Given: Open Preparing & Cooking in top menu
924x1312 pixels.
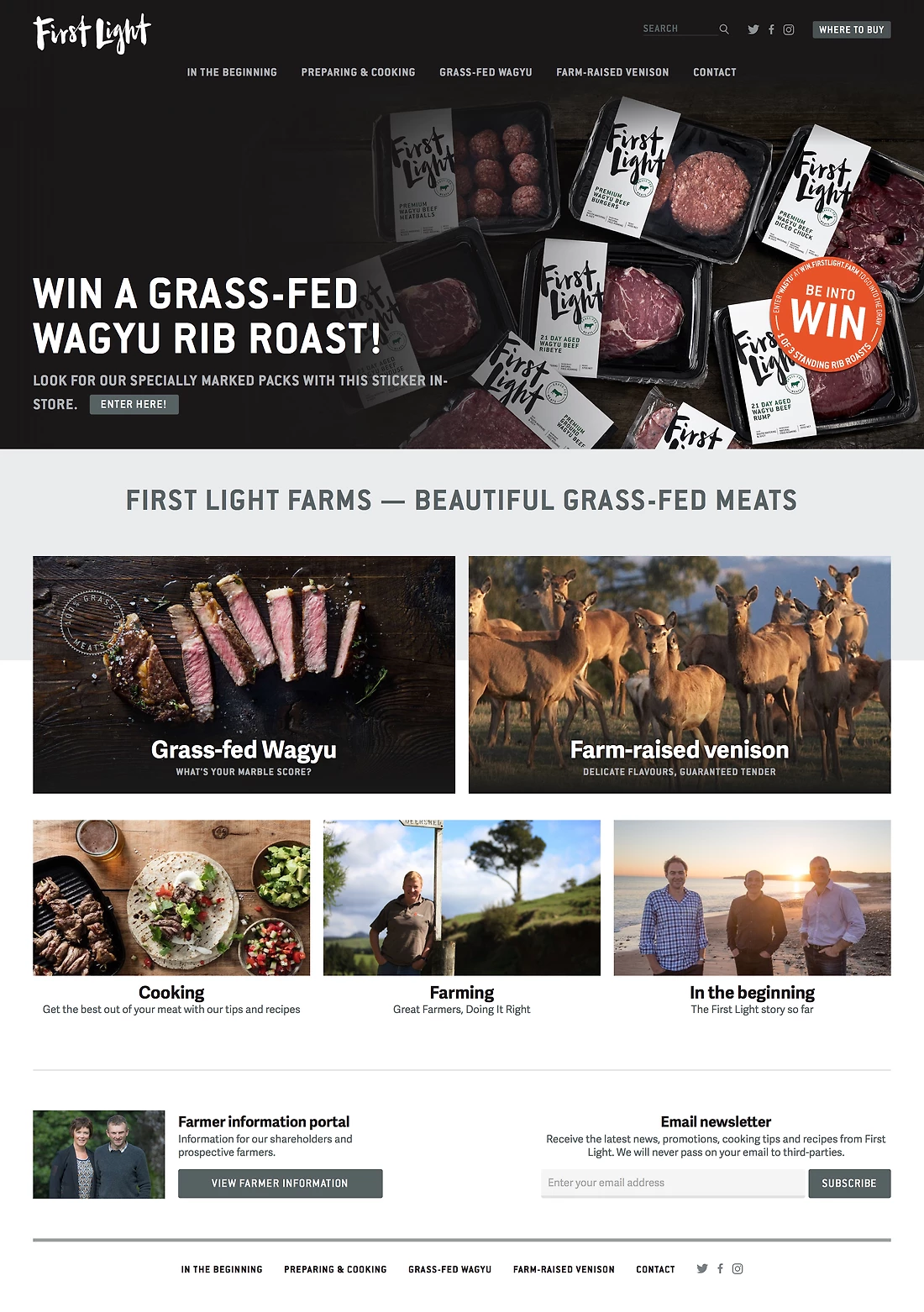Looking at the screenshot, I should click(x=358, y=72).
